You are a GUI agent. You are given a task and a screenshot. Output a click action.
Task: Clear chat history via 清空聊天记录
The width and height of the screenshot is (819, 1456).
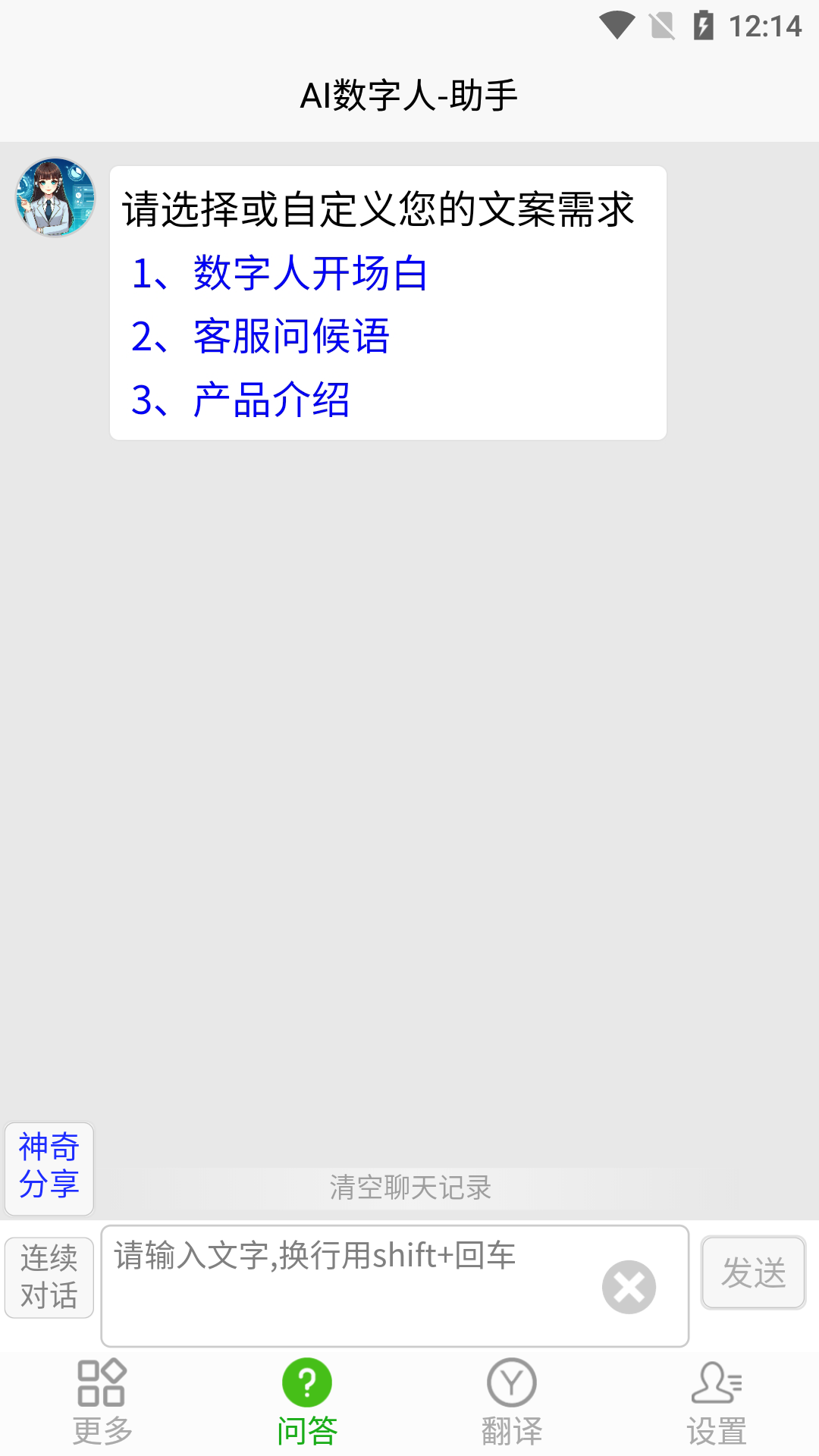[x=409, y=1188]
